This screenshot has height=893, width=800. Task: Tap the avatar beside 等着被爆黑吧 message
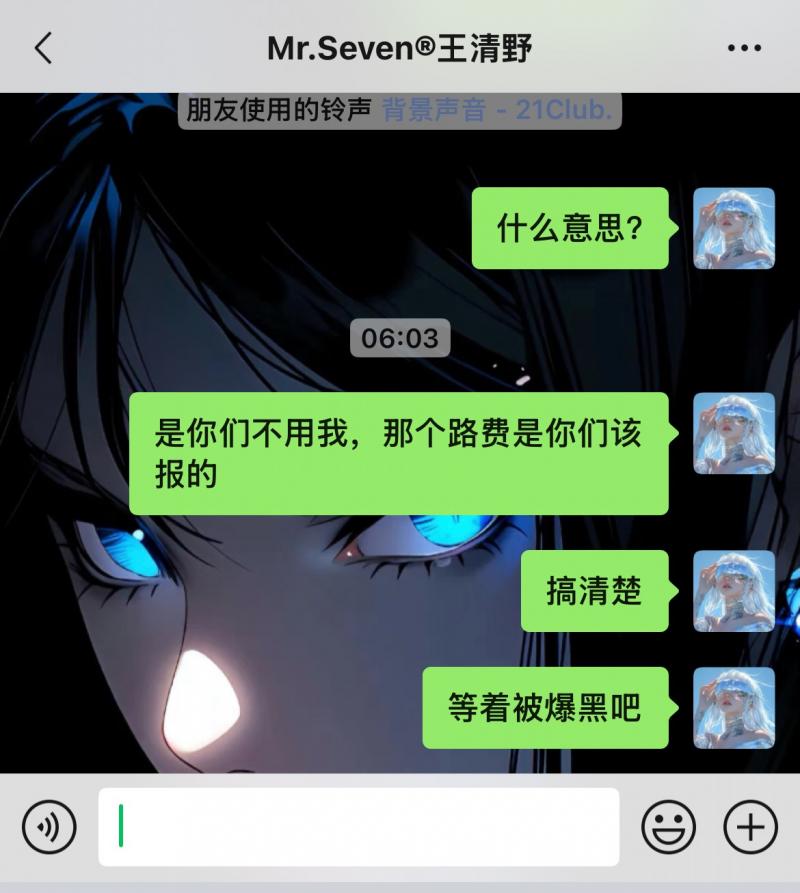(x=734, y=707)
